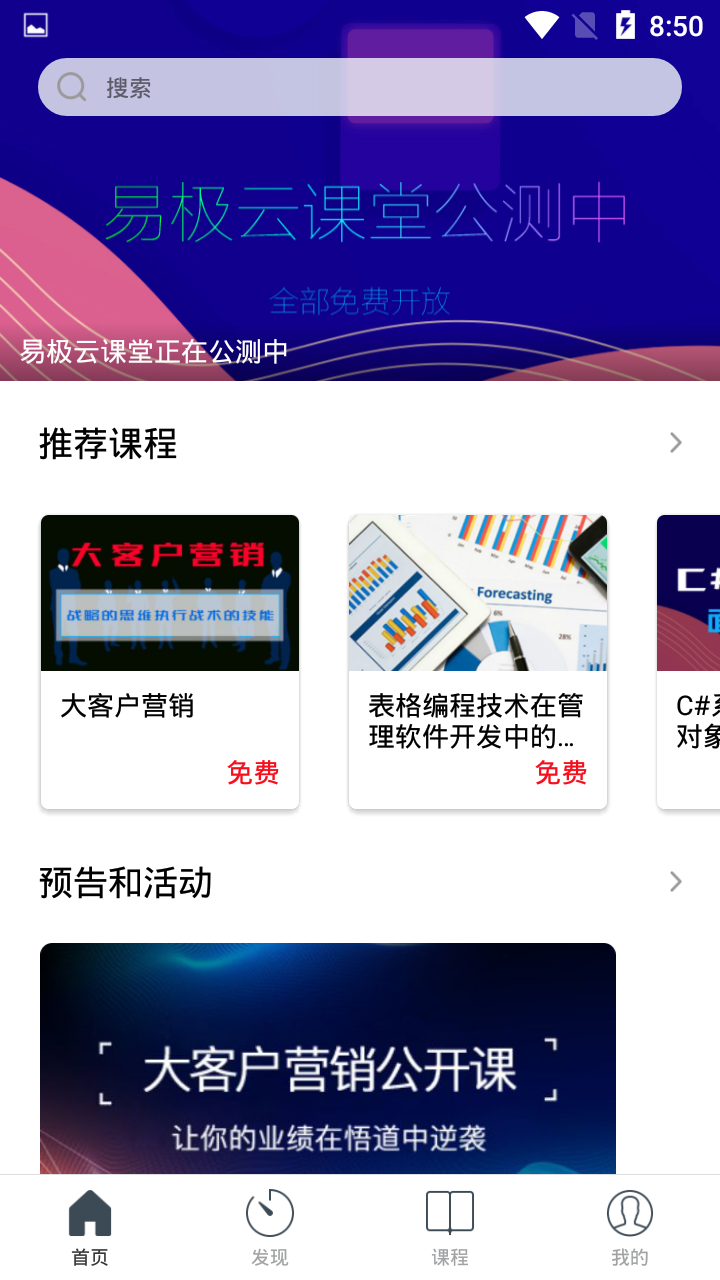Tap the 免费 label on 大客户营销 course

click(x=253, y=774)
